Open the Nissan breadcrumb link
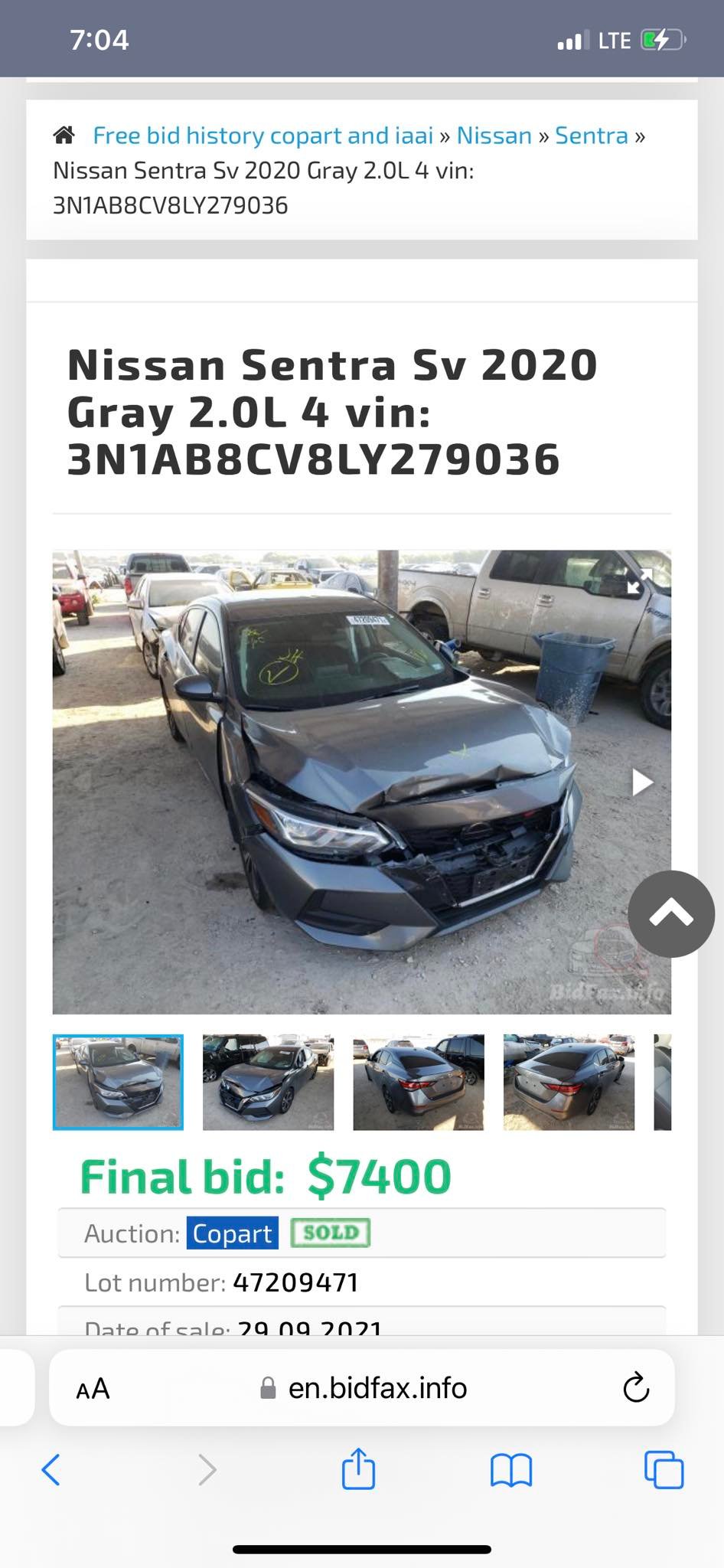Screen dimensions: 724x1568 pyautogui.click(x=494, y=136)
